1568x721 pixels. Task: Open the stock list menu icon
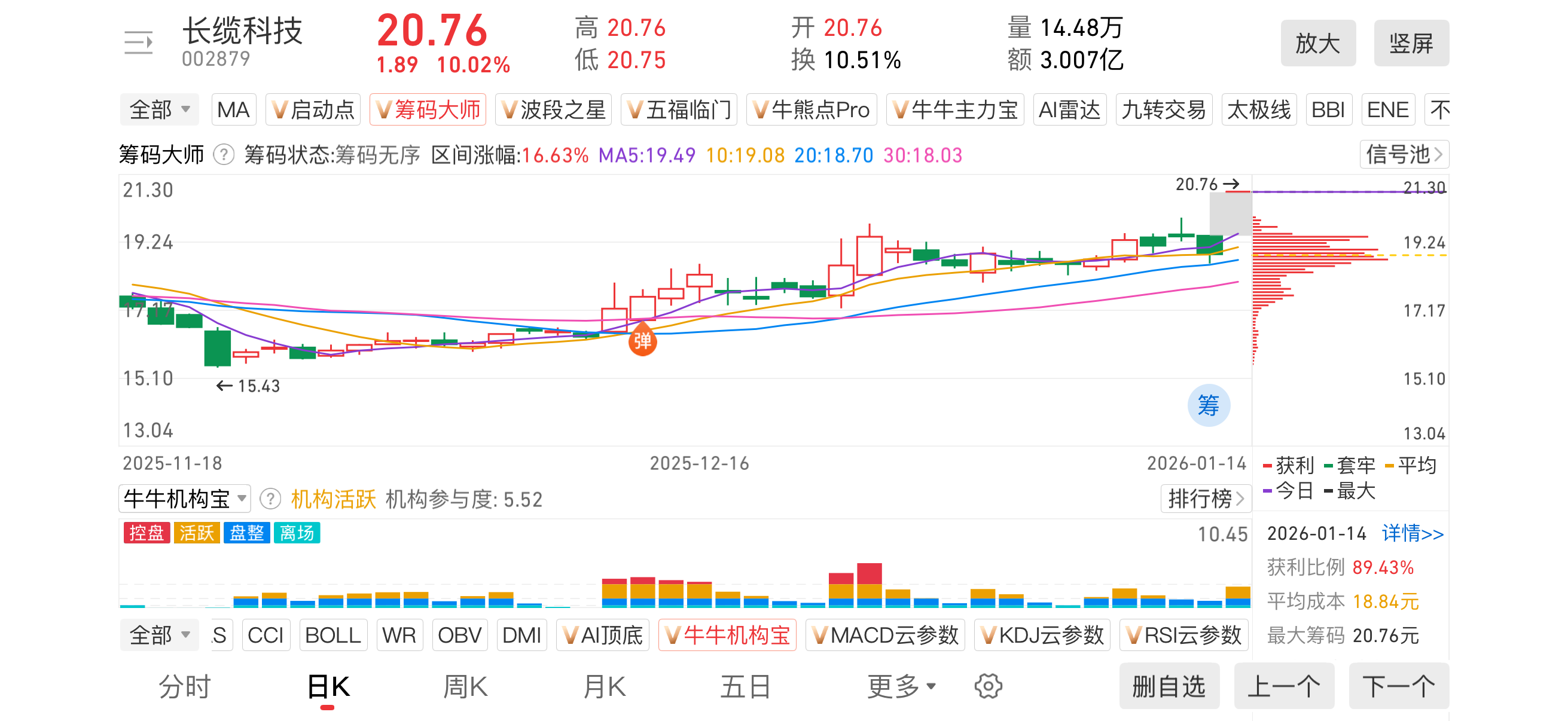[138, 42]
